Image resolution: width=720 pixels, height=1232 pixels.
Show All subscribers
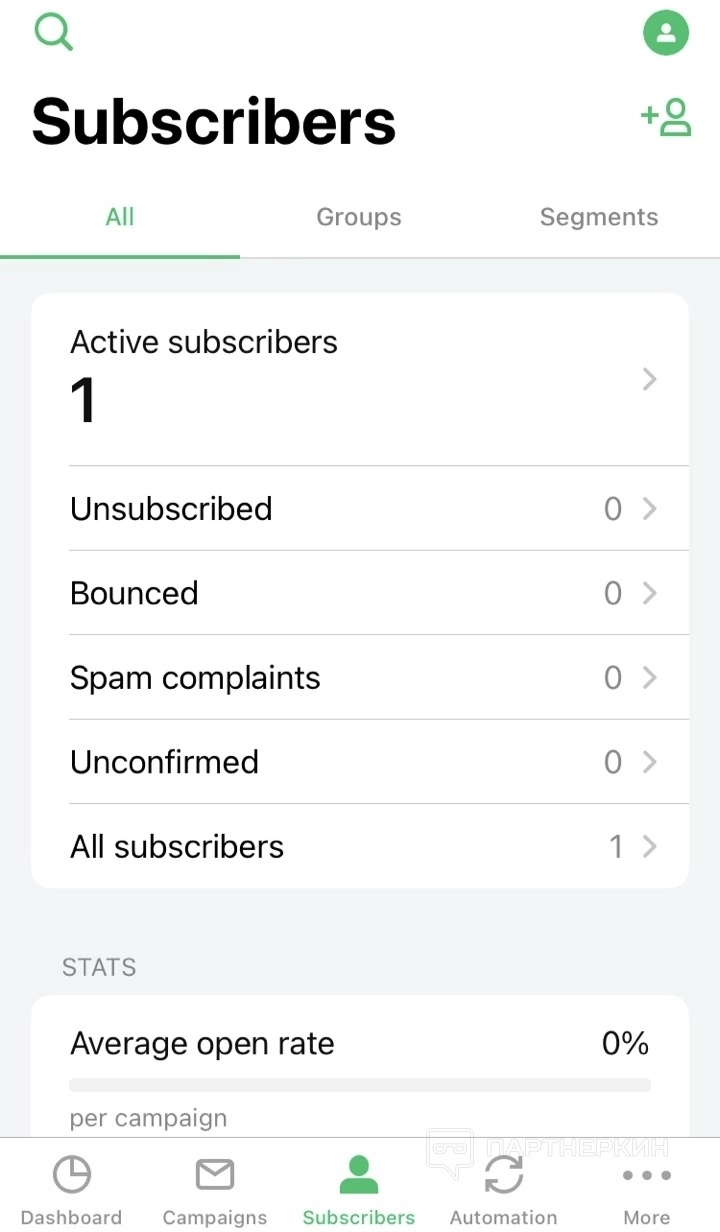click(360, 847)
